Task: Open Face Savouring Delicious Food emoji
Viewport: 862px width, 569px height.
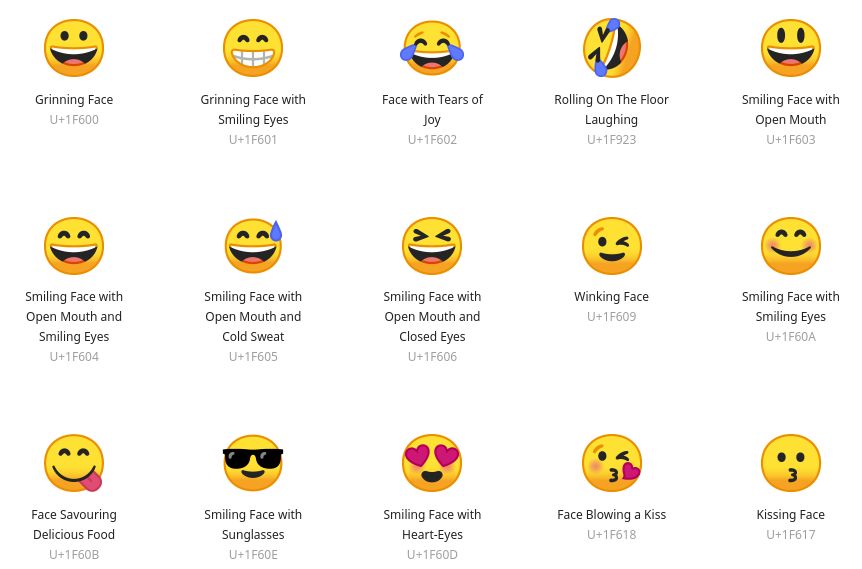Action: click(74, 463)
